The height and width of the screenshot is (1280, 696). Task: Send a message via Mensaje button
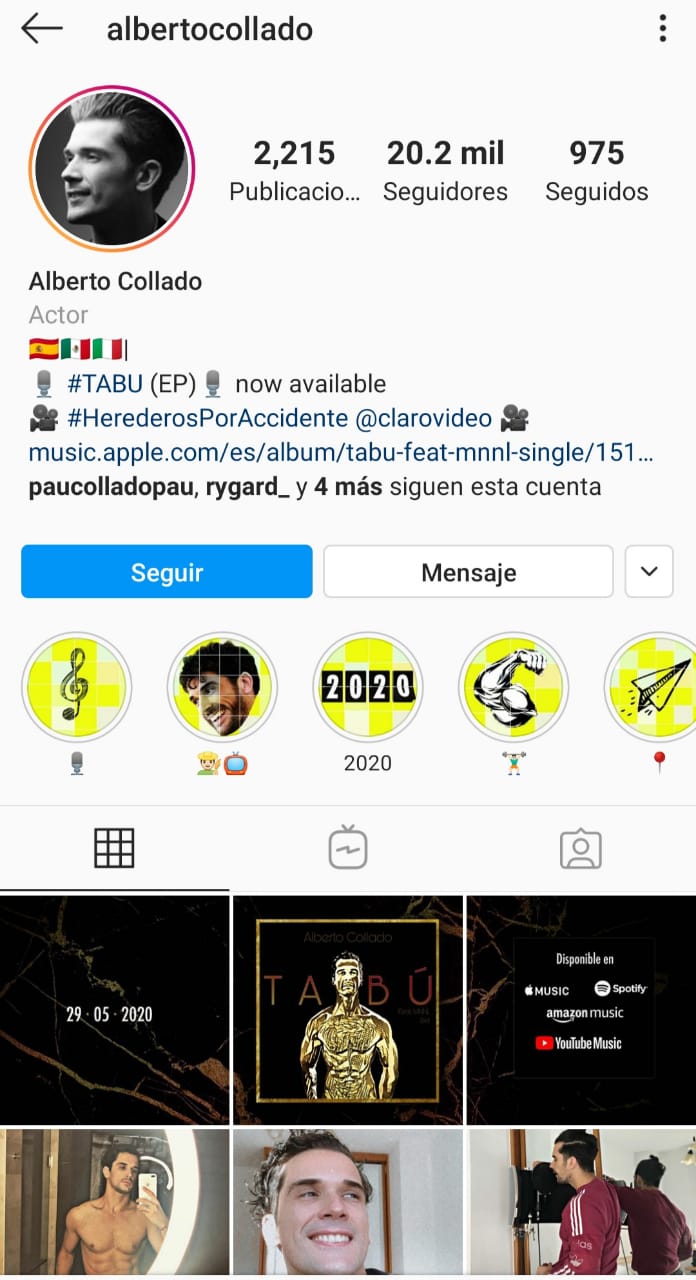point(468,572)
